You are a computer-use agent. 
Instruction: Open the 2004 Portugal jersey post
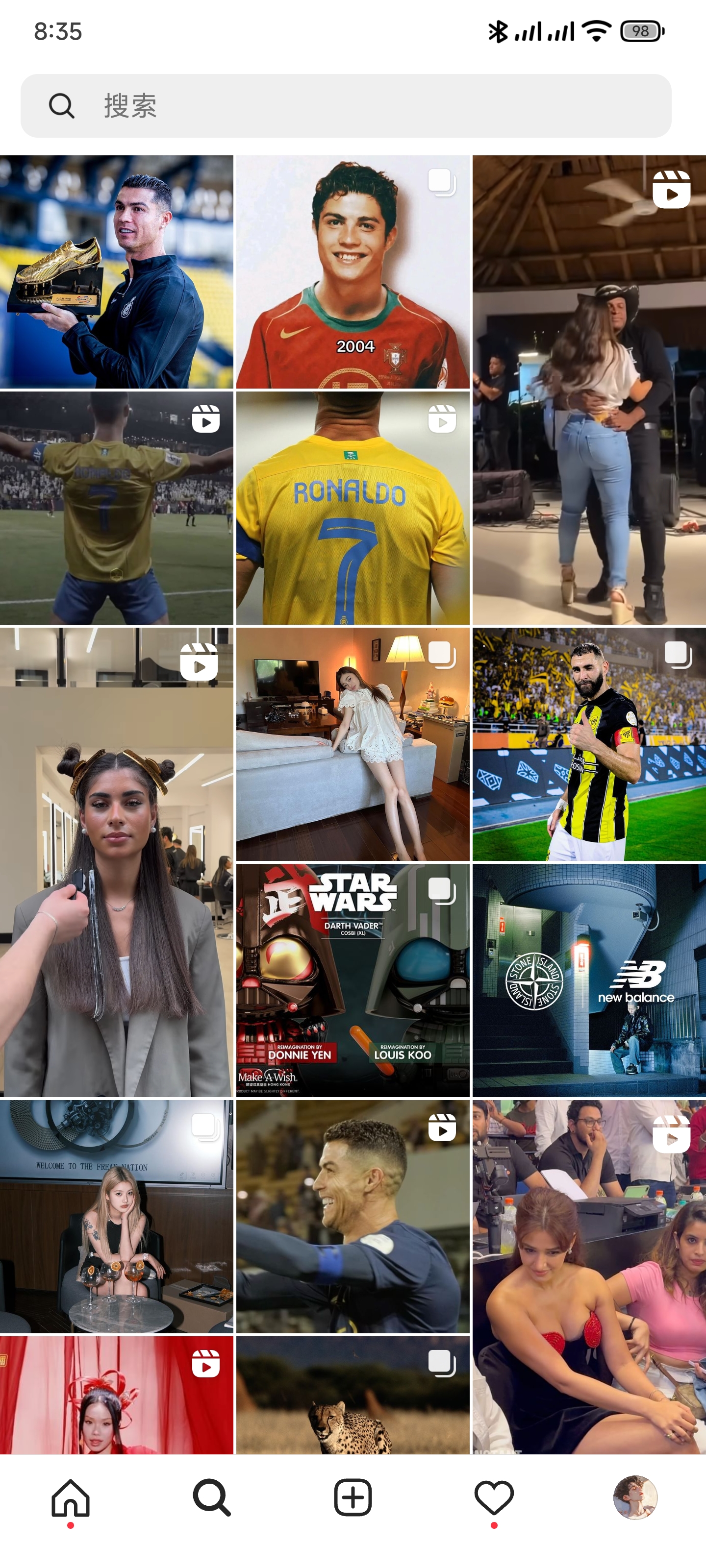[353, 272]
